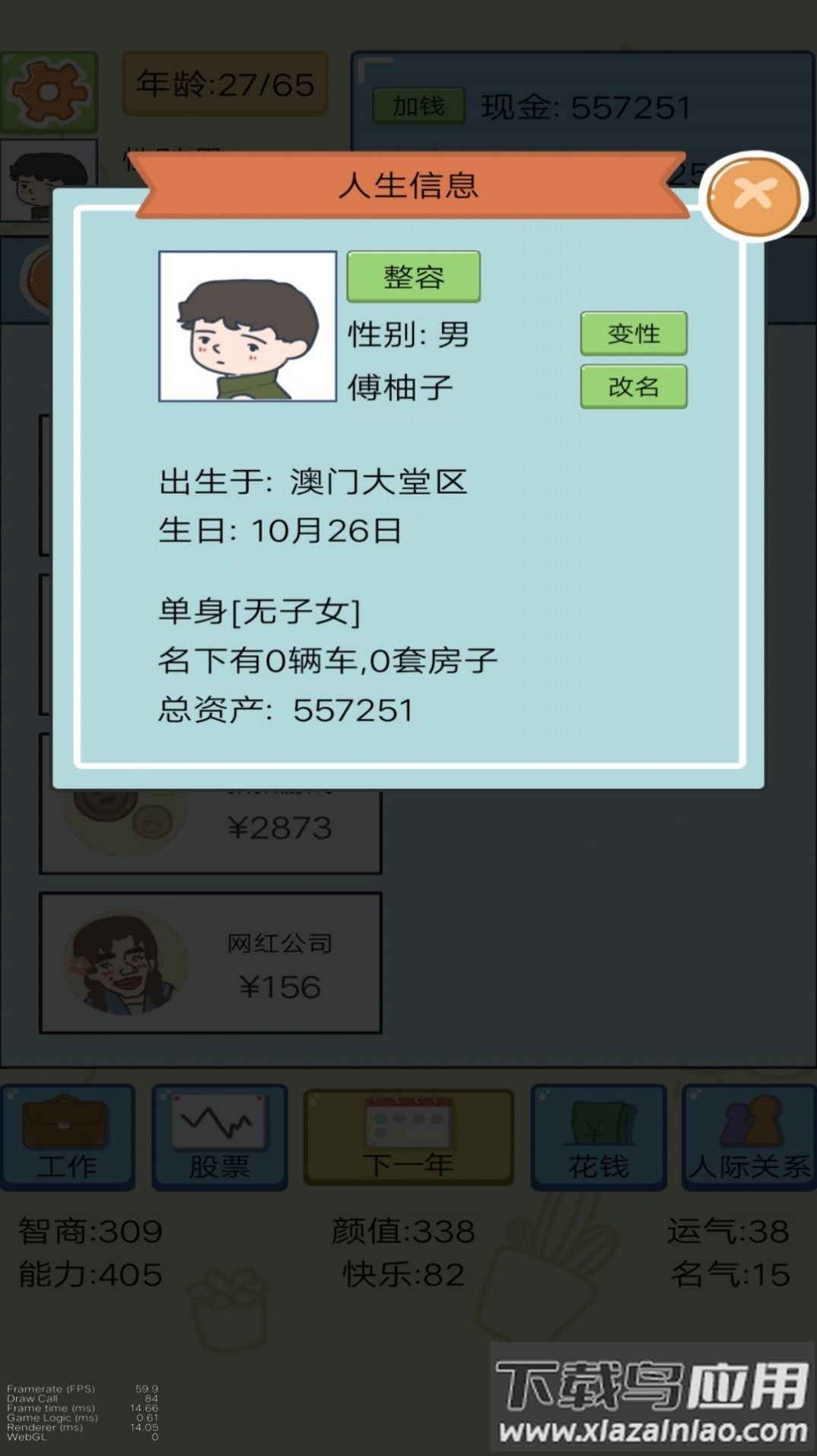Open the settings gear icon
Image resolution: width=817 pixels, height=1456 pixels.
(x=49, y=93)
